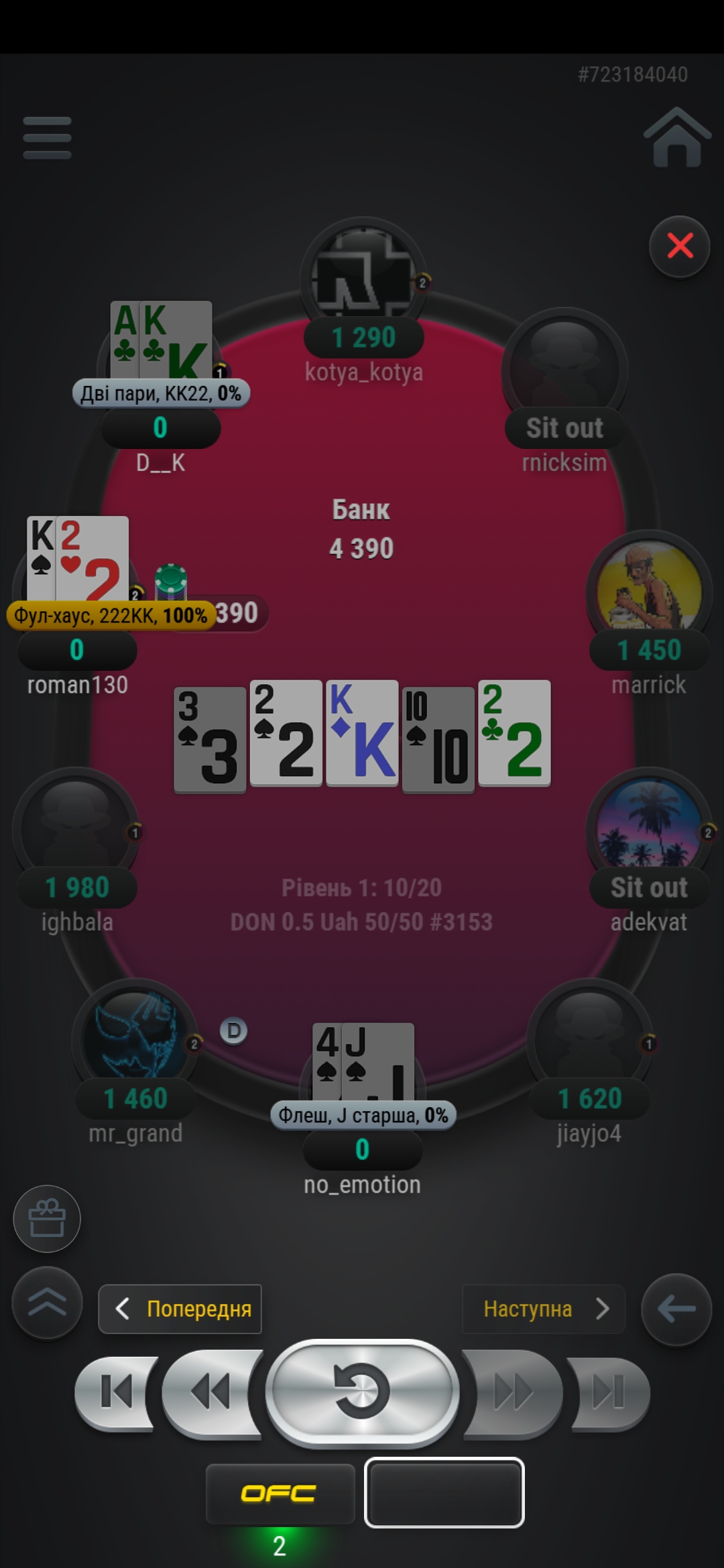
Task: Tap the double chevron up button
Action: [47, 1303]
